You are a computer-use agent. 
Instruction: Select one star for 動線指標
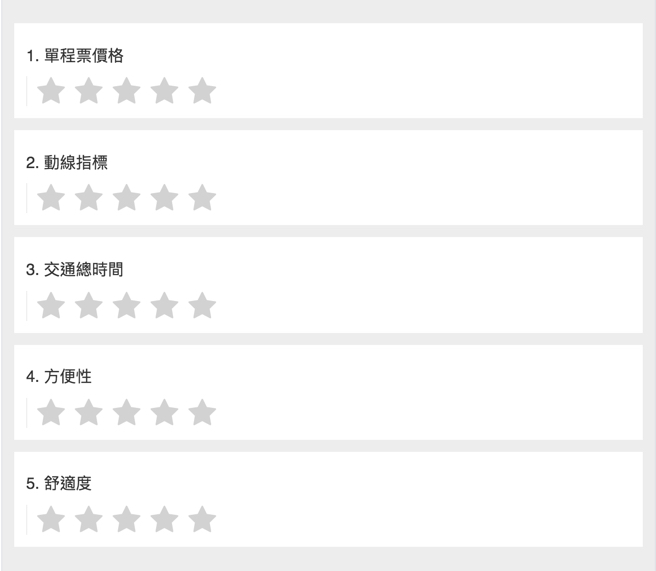(51, 198)
